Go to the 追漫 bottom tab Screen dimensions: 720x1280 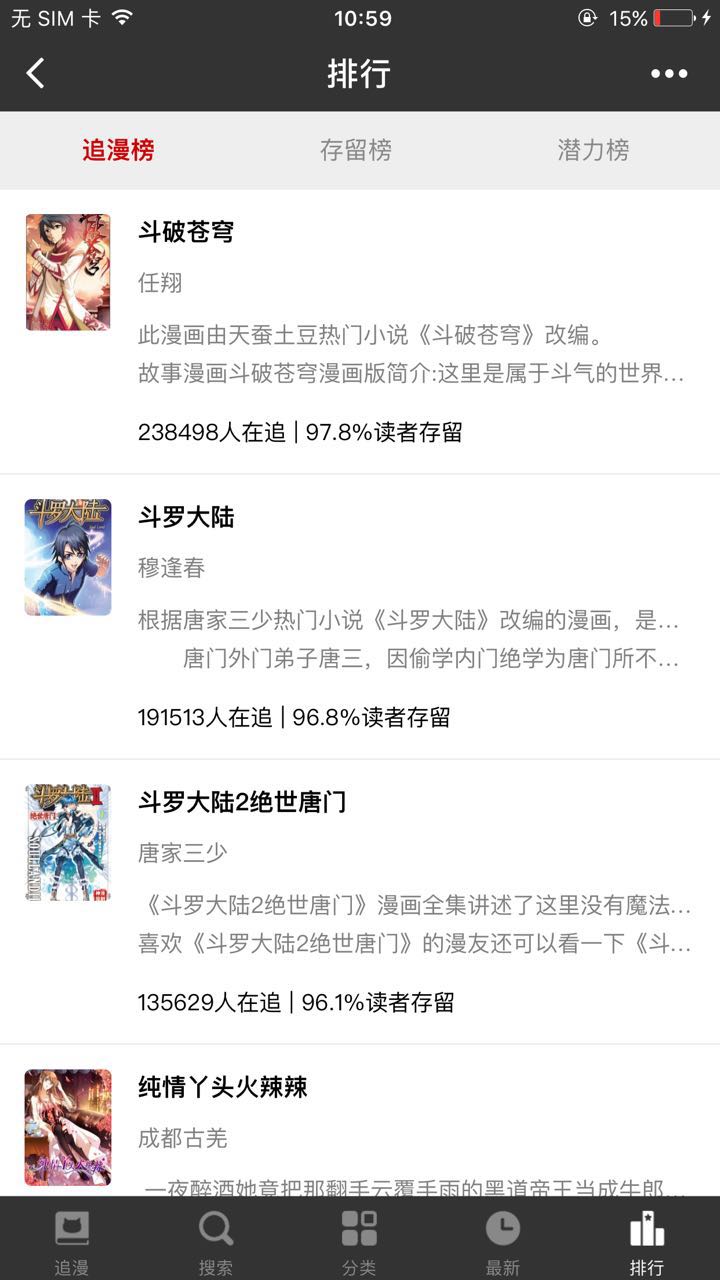click(71, 1240)
